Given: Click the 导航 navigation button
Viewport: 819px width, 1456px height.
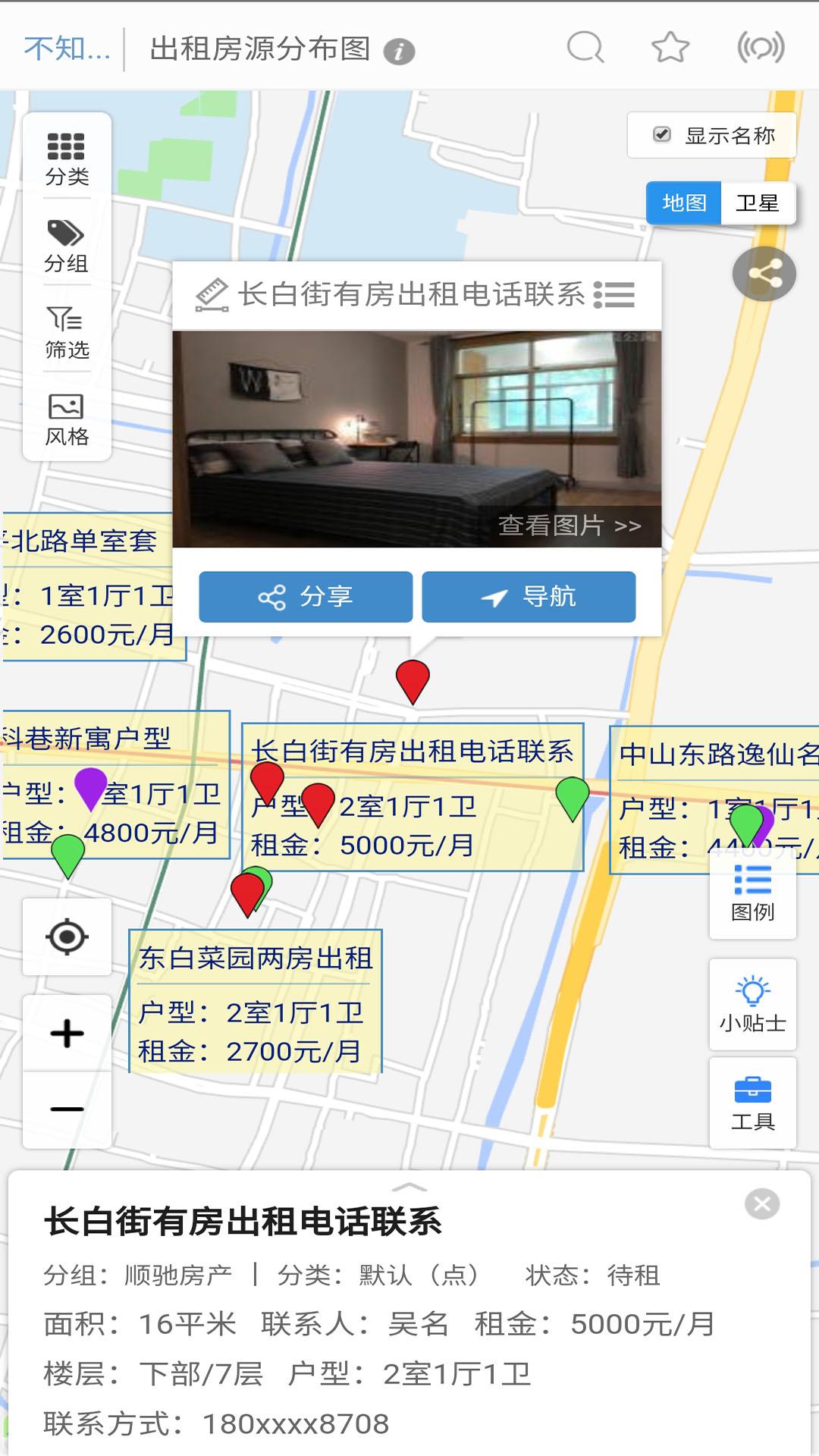Looking at the screenshot, I should coord(529,598).
